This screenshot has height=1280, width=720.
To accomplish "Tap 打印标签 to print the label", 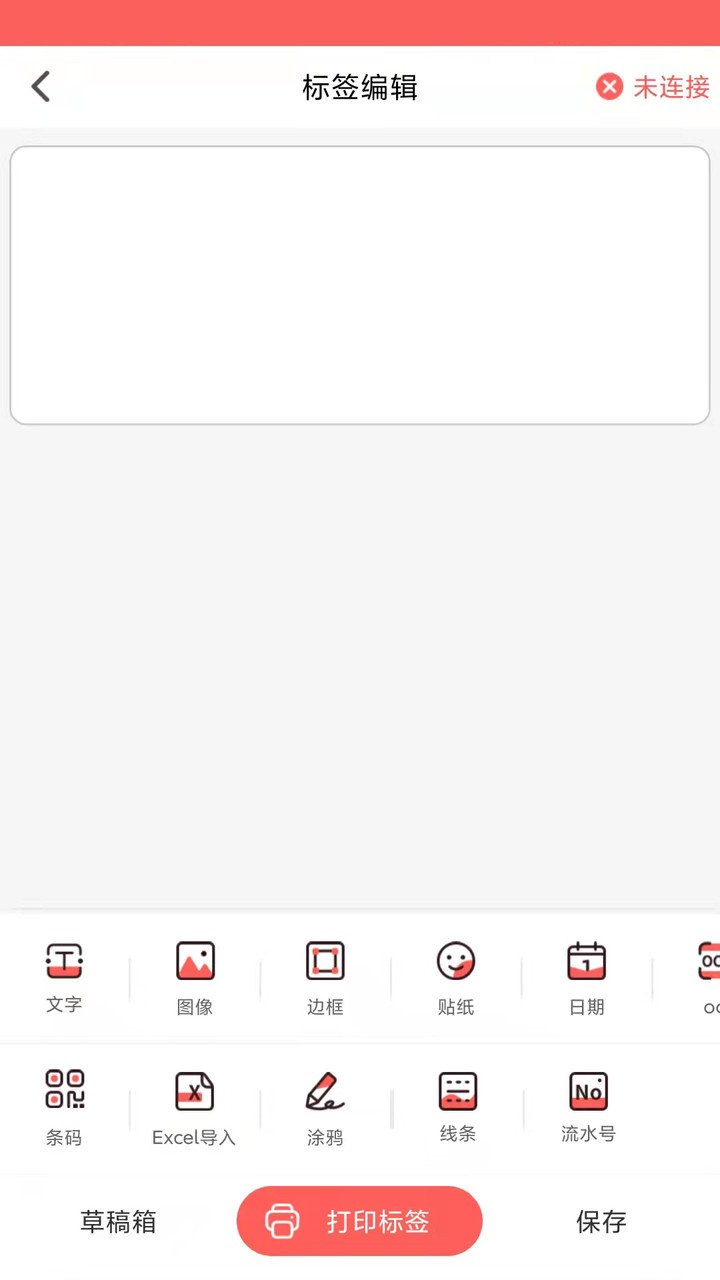I will pyautogui.click(x=360, y=1221).
